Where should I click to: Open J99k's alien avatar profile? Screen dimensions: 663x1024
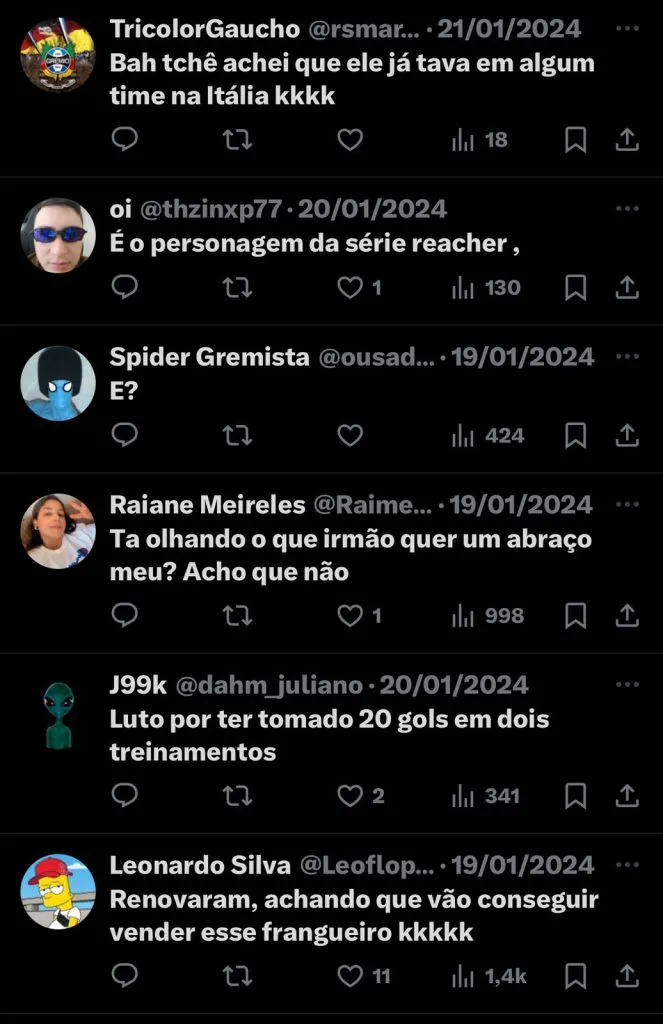58,715
